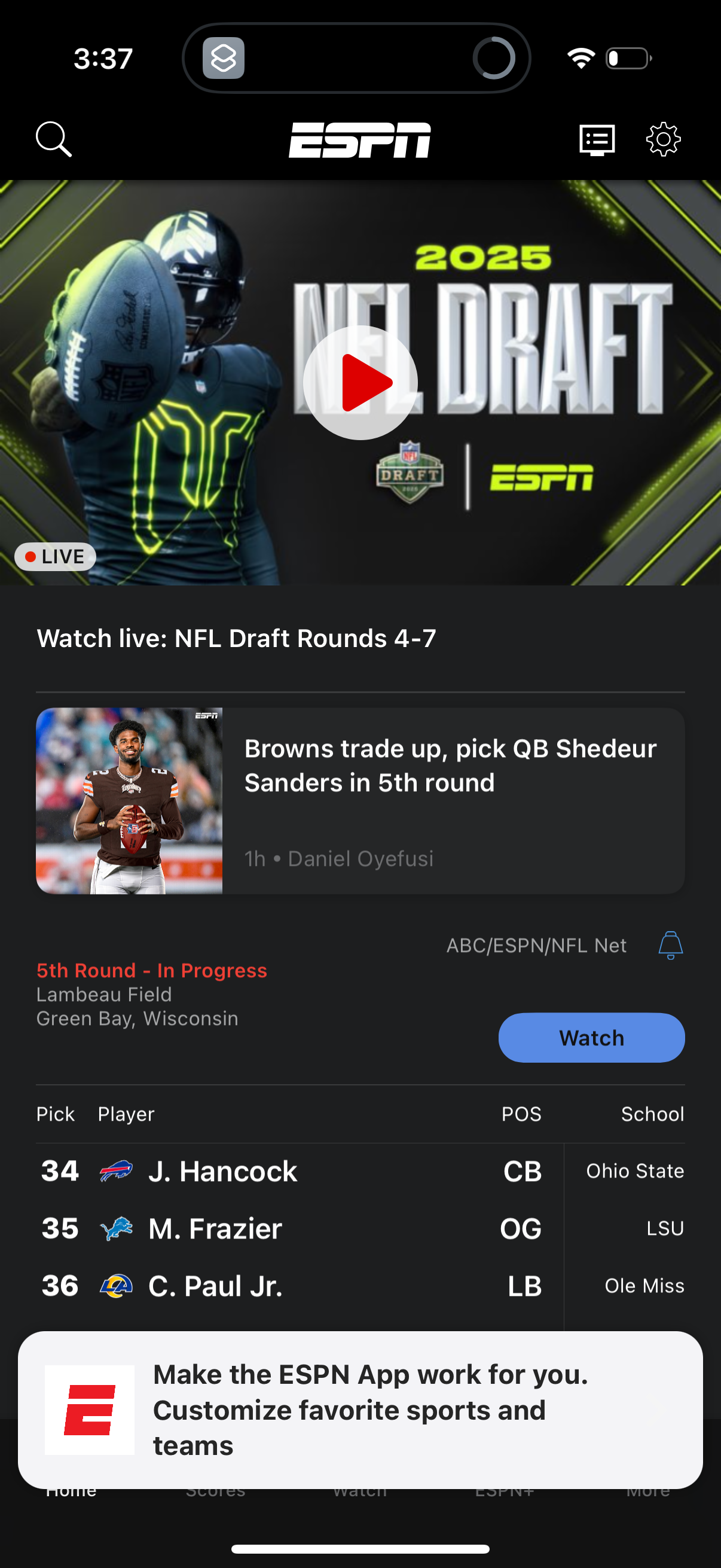This screenshot has height=1568, width=721.
Task: Tap the LIVE badge on the video
Action: point(55,556)
